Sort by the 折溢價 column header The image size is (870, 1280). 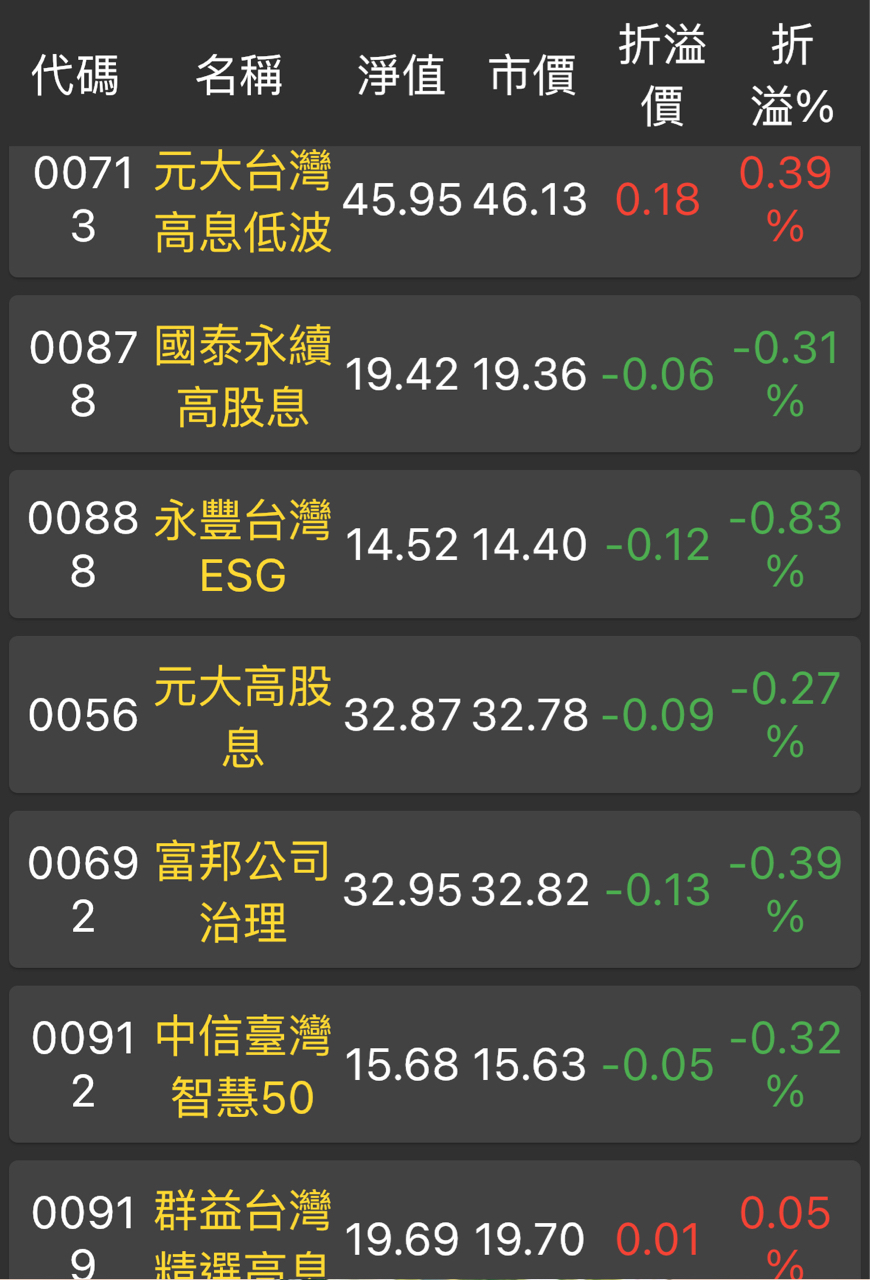pyautogui.click(x=660, y=73)
